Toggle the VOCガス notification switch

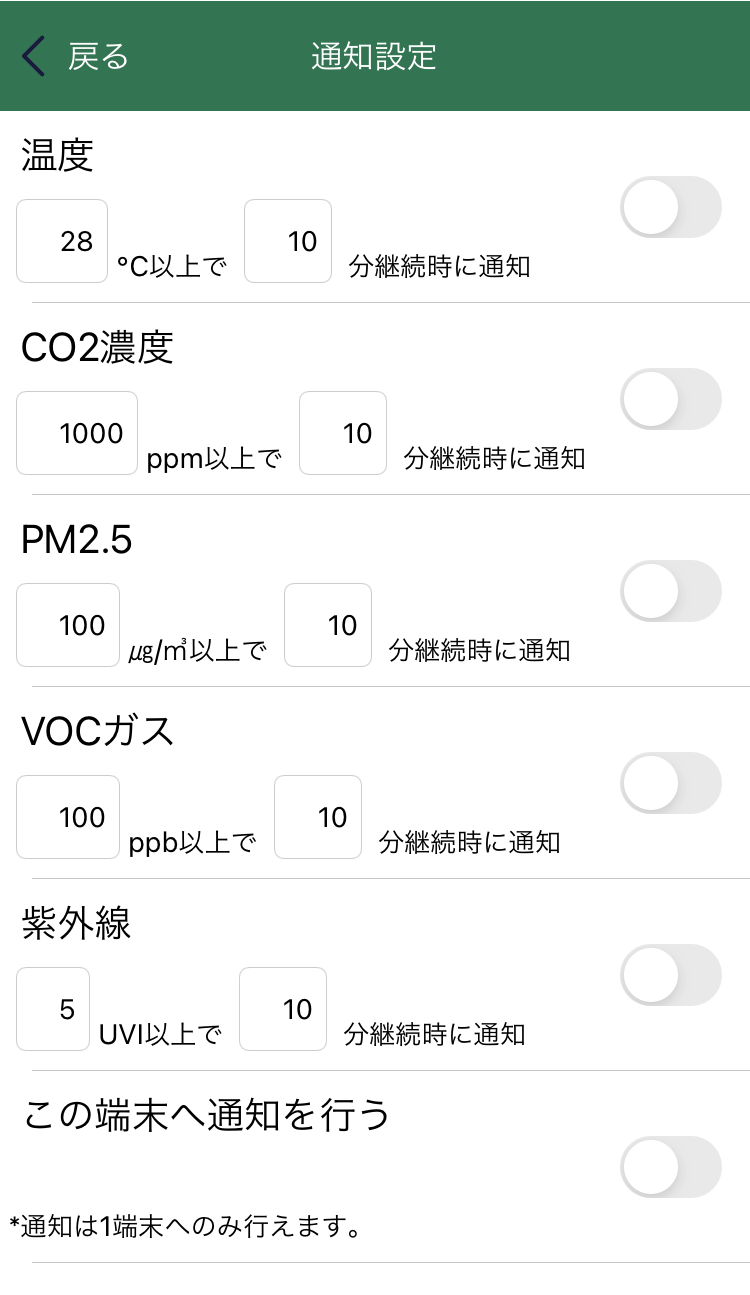point(671,783)
